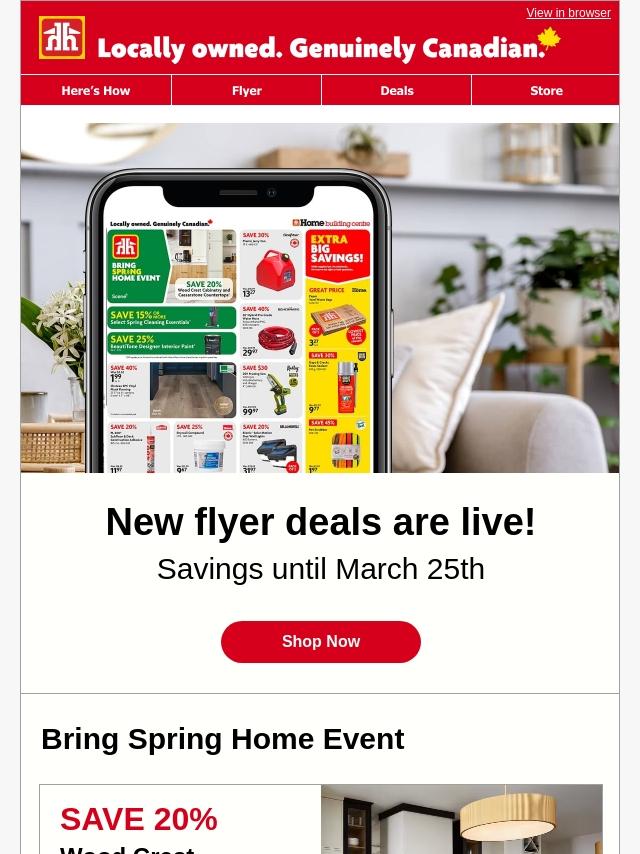Tap the Shop Now button
Image resolution: width=640 pixels, height=854 pixels.
point(321,642)
